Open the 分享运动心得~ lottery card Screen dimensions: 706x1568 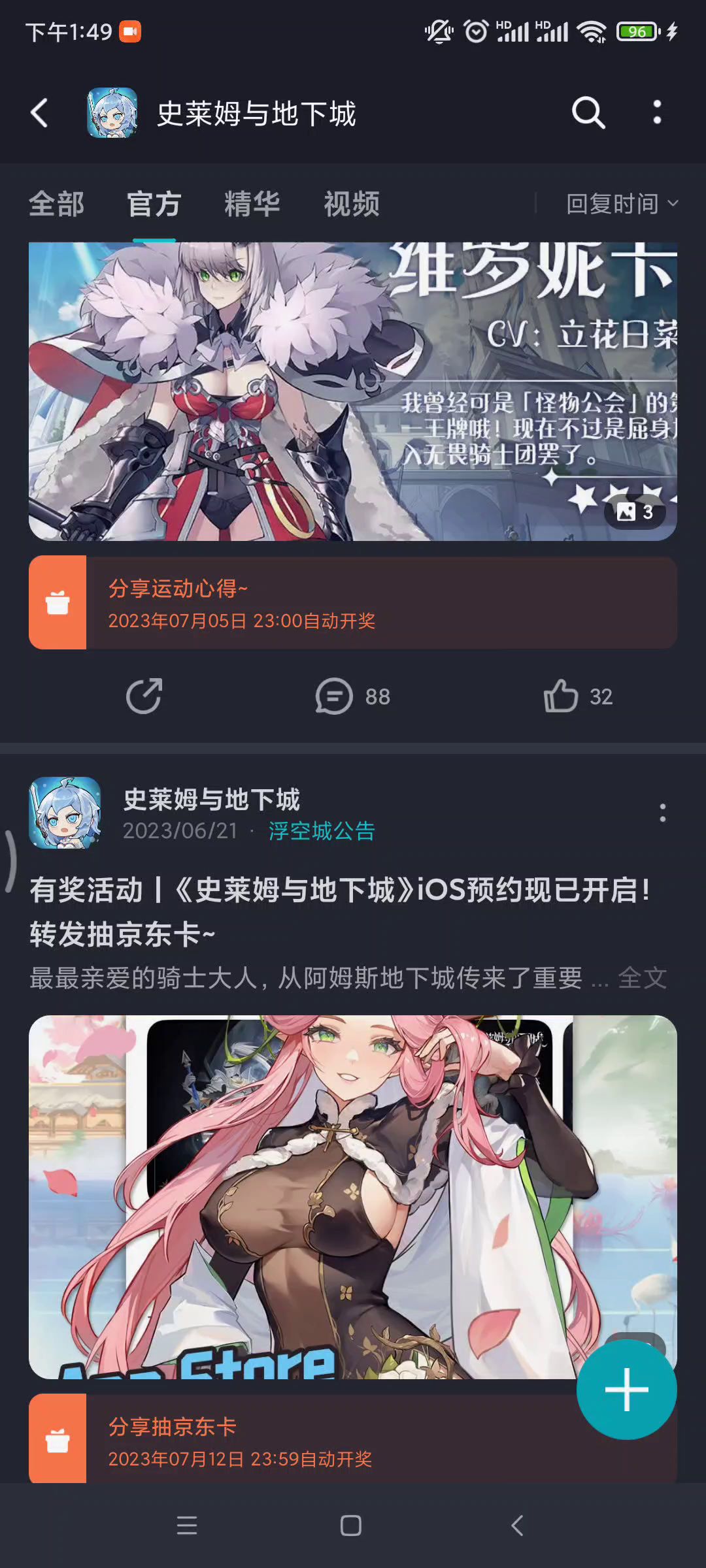click(x=353, y=602)
